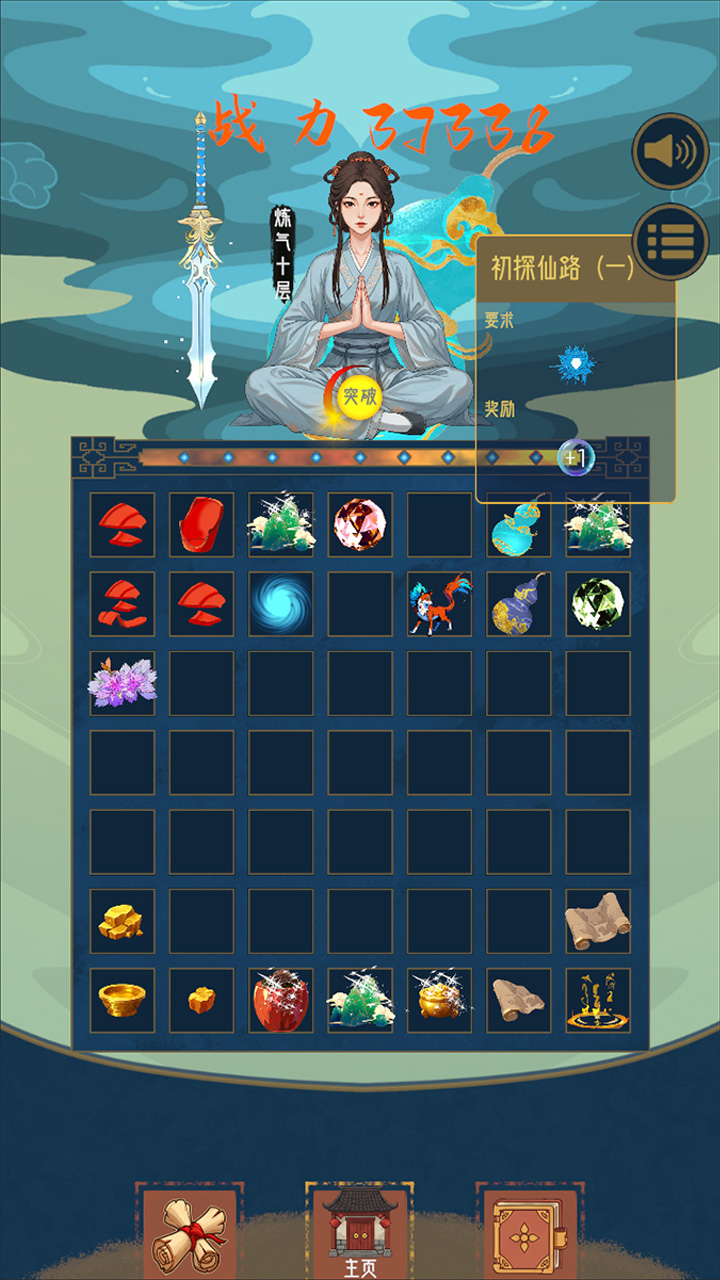Tap the sparkling gold pot item
720x1280 pixels.
(439, 1000)
